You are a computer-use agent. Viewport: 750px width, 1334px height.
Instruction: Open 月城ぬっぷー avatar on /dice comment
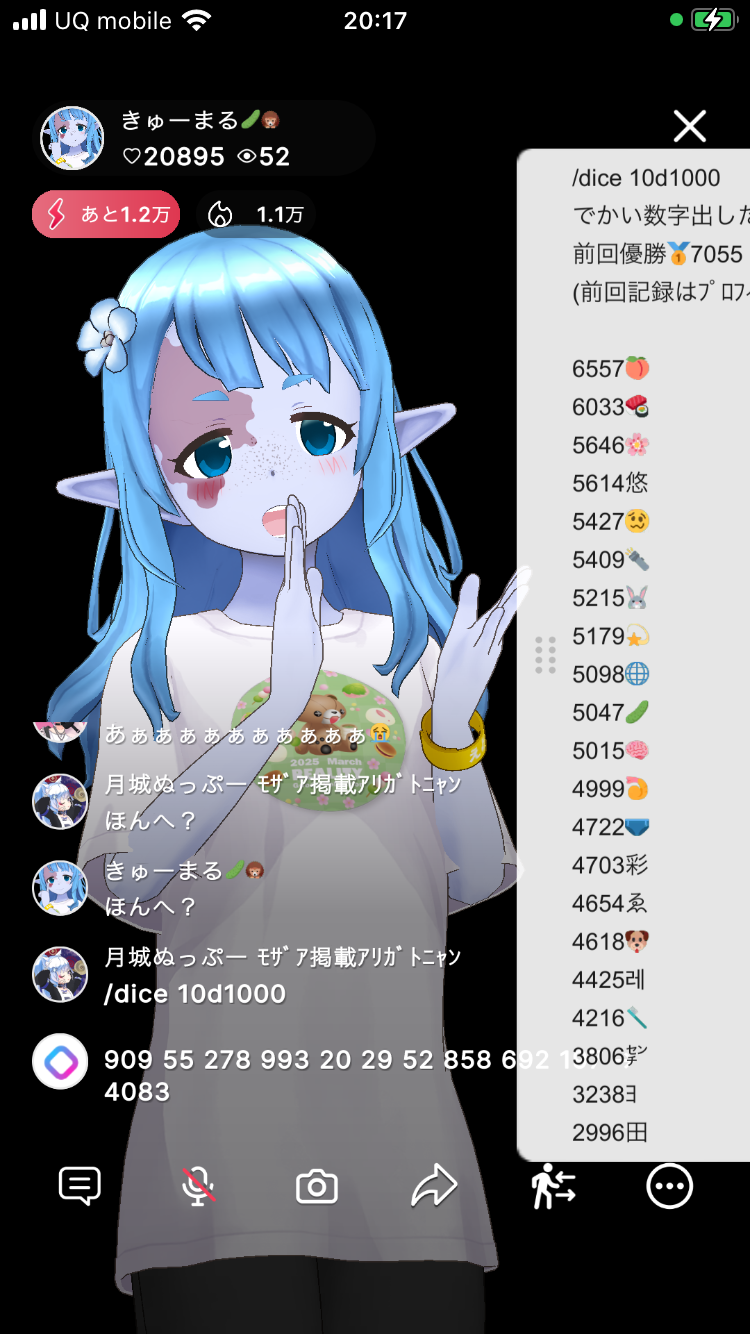pos(60,974)
